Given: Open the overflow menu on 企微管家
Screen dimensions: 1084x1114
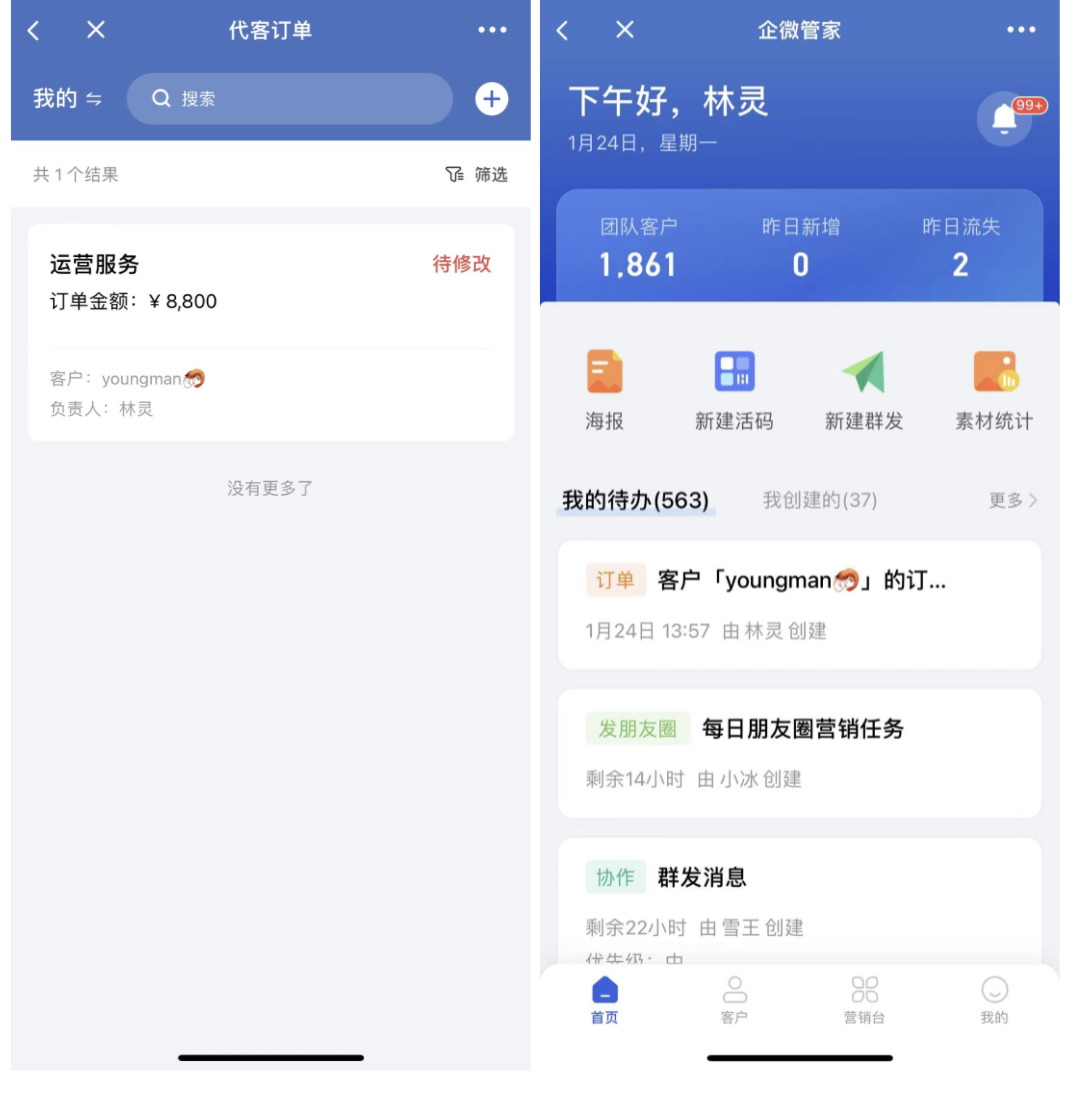Looking at the screenshot, I should pos(1021,31).
